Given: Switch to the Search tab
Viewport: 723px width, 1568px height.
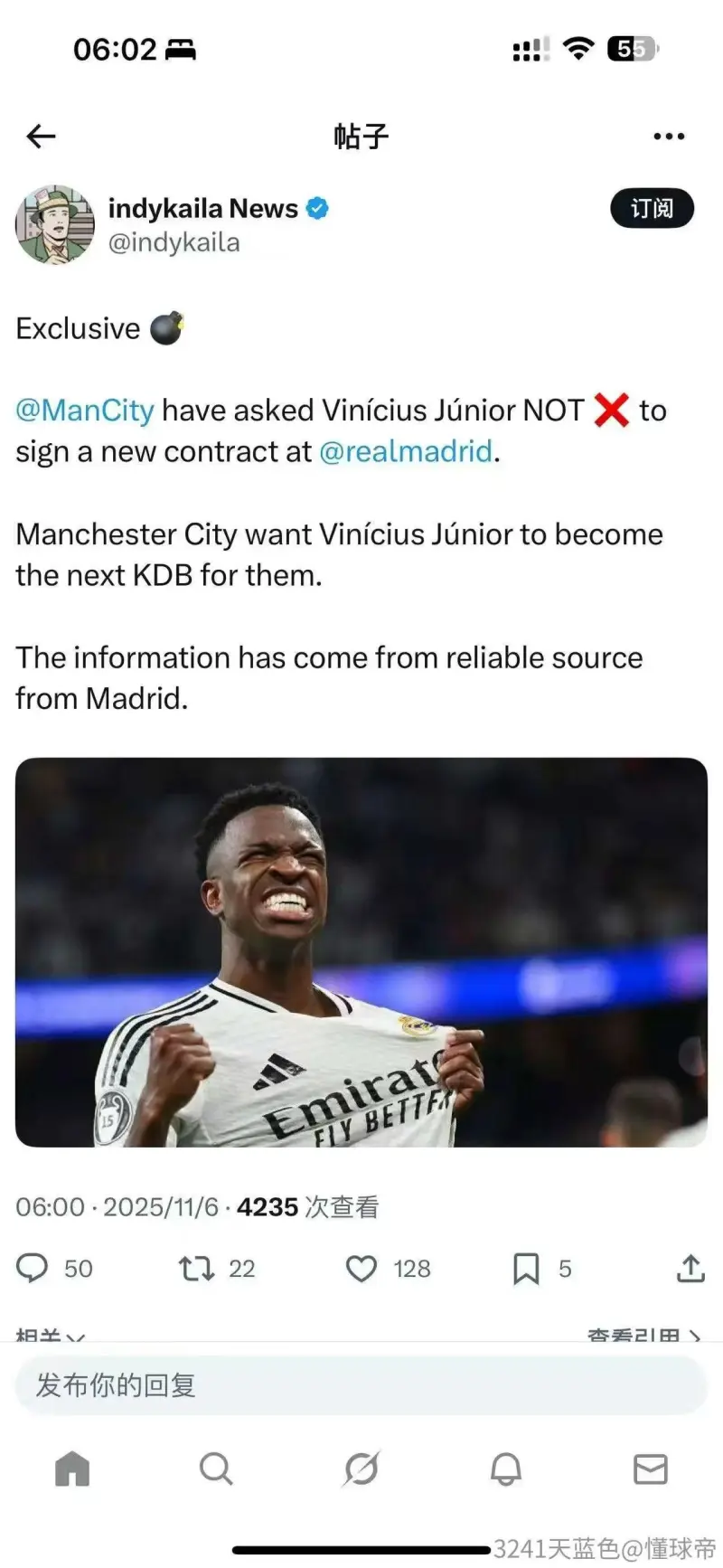Looking at the screenshot, I should coord(216,1469).
